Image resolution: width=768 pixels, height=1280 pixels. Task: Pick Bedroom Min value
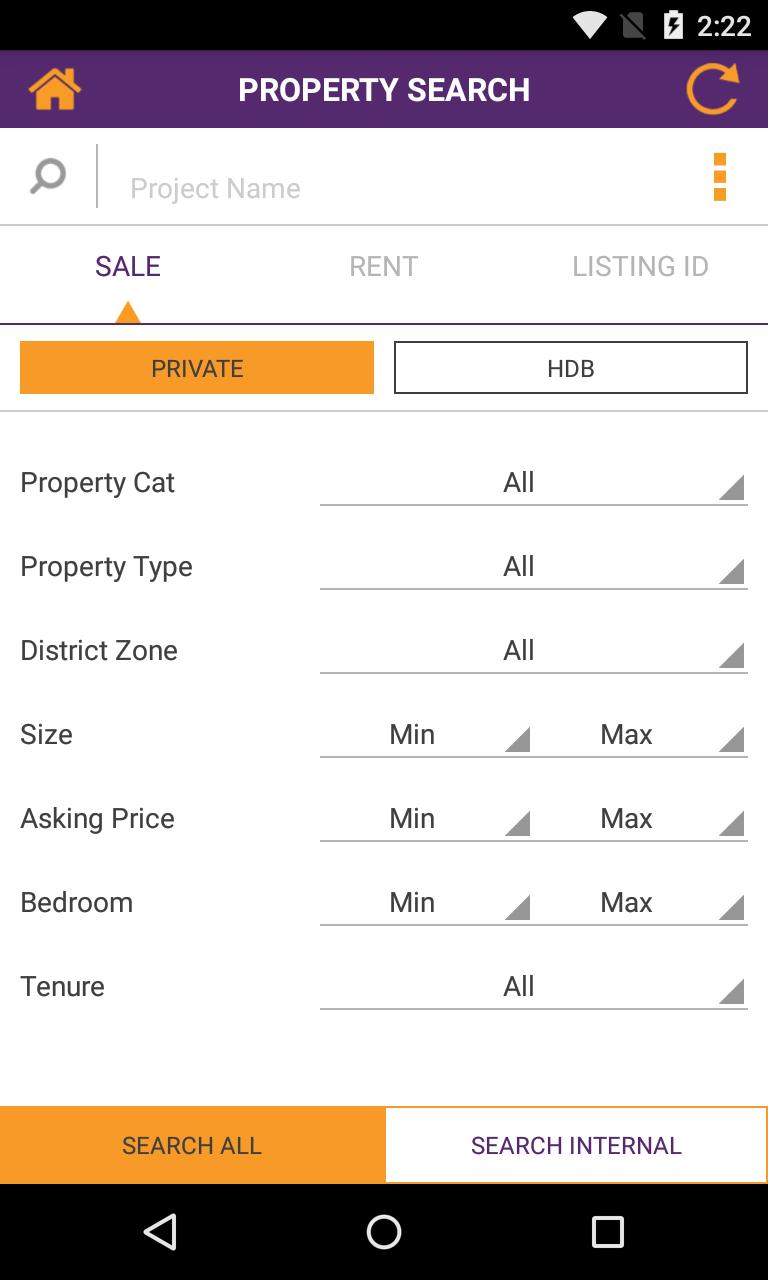click(425, 902)
